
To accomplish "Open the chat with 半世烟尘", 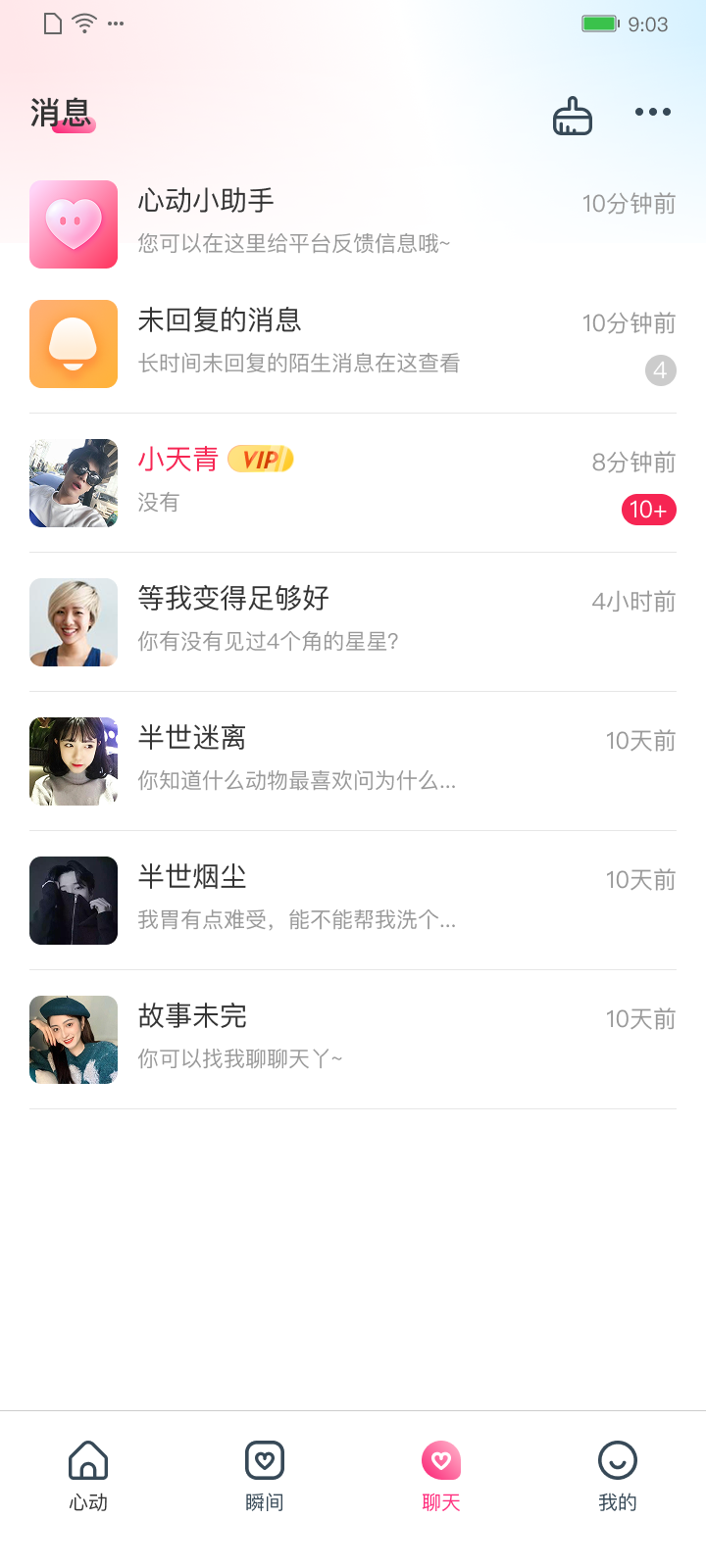I will (353, 900).
